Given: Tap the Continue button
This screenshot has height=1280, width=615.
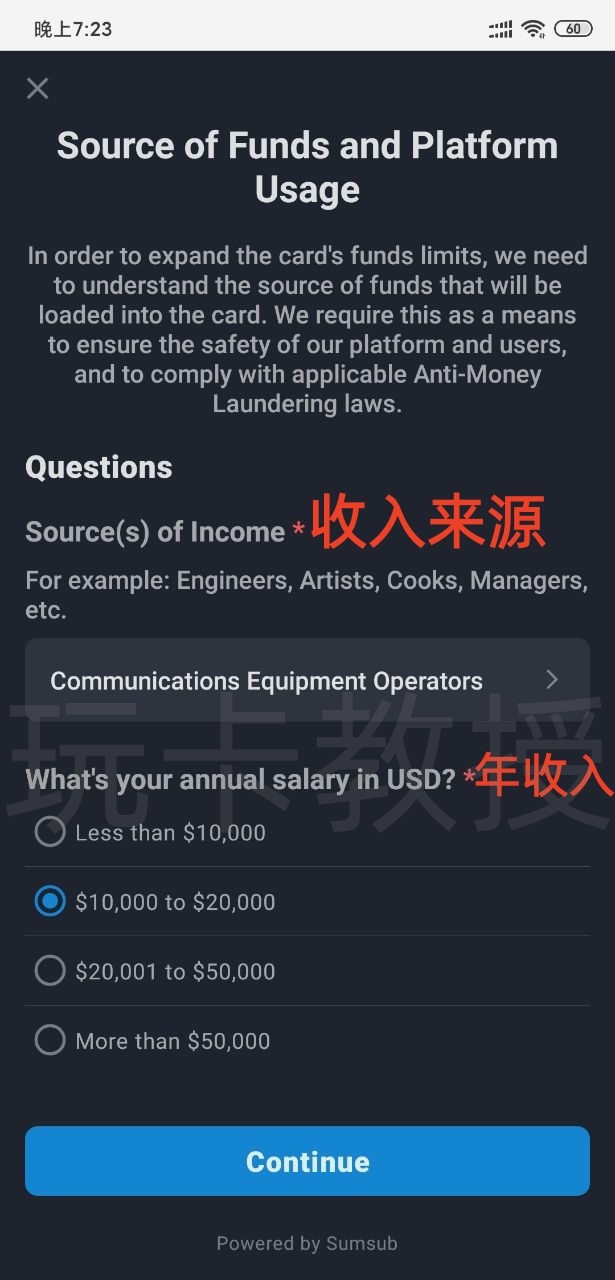Looking at the screenshot, I should (307, 1161).
